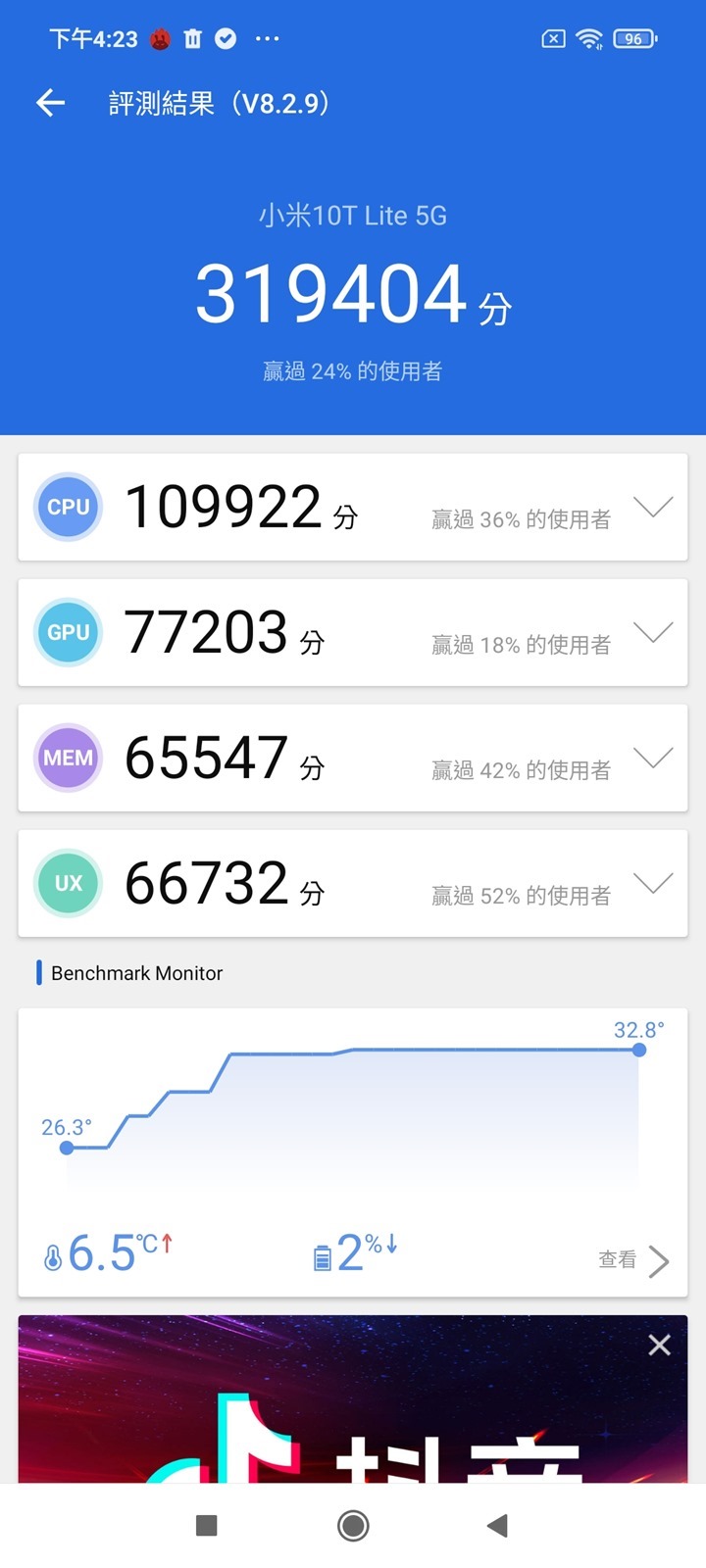
Task: Expand the GPU score breakdown
Action: (653, 632)
